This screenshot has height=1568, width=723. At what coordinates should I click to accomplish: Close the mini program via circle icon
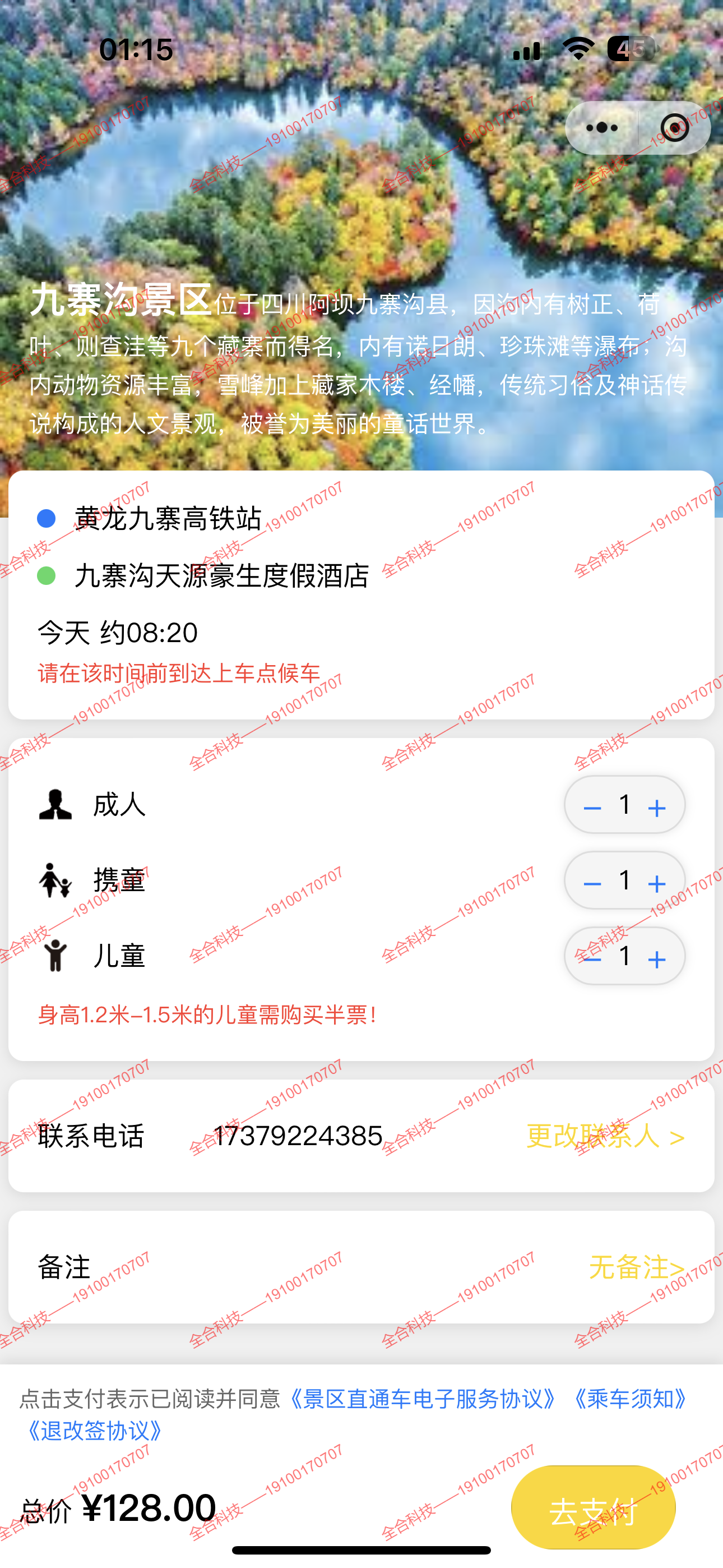pos(674,128)
